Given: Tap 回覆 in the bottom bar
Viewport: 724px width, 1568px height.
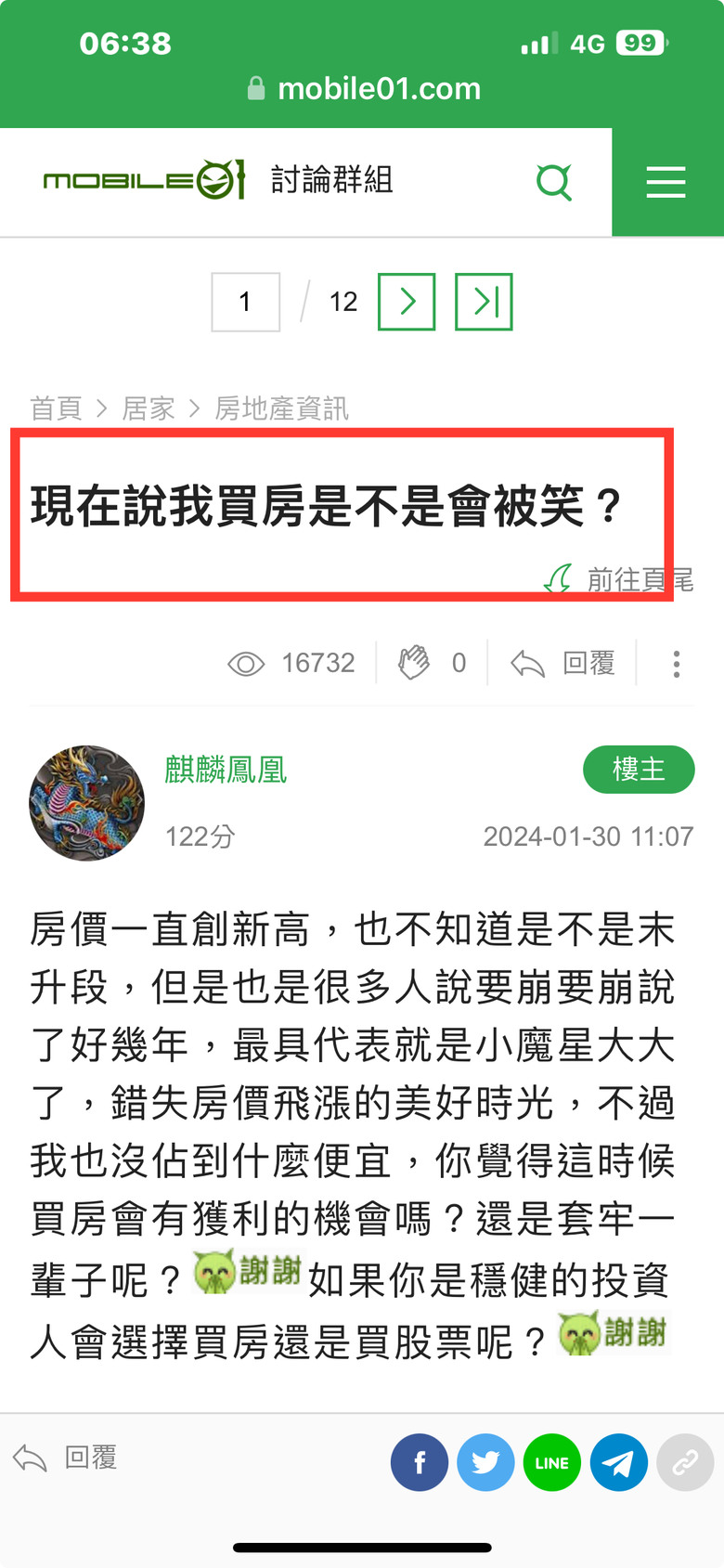Looking at the screenshot, I should pyautogui.click(x=67, y=1458).
